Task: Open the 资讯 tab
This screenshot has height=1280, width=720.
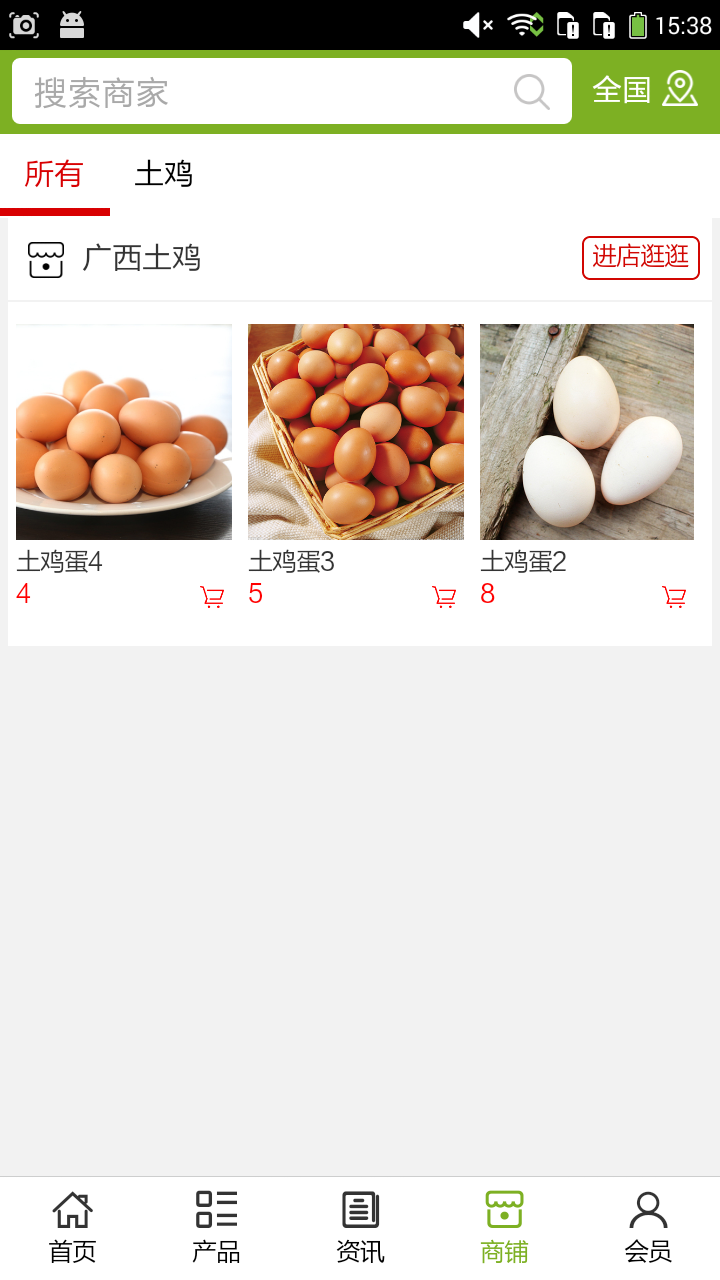Action: tap(360, 1227)
